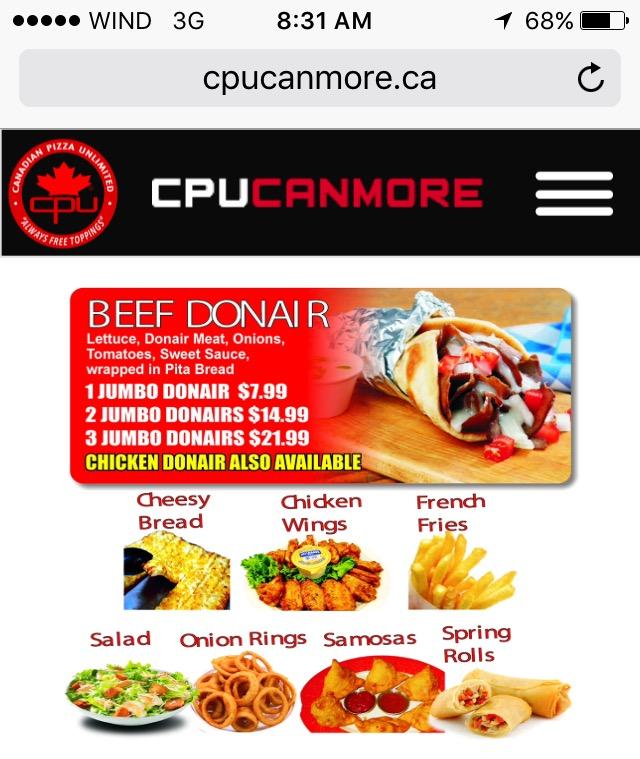640x759 pixels.
Task: Open the Beef Donair promo banner
Action: tap(320, 385)
